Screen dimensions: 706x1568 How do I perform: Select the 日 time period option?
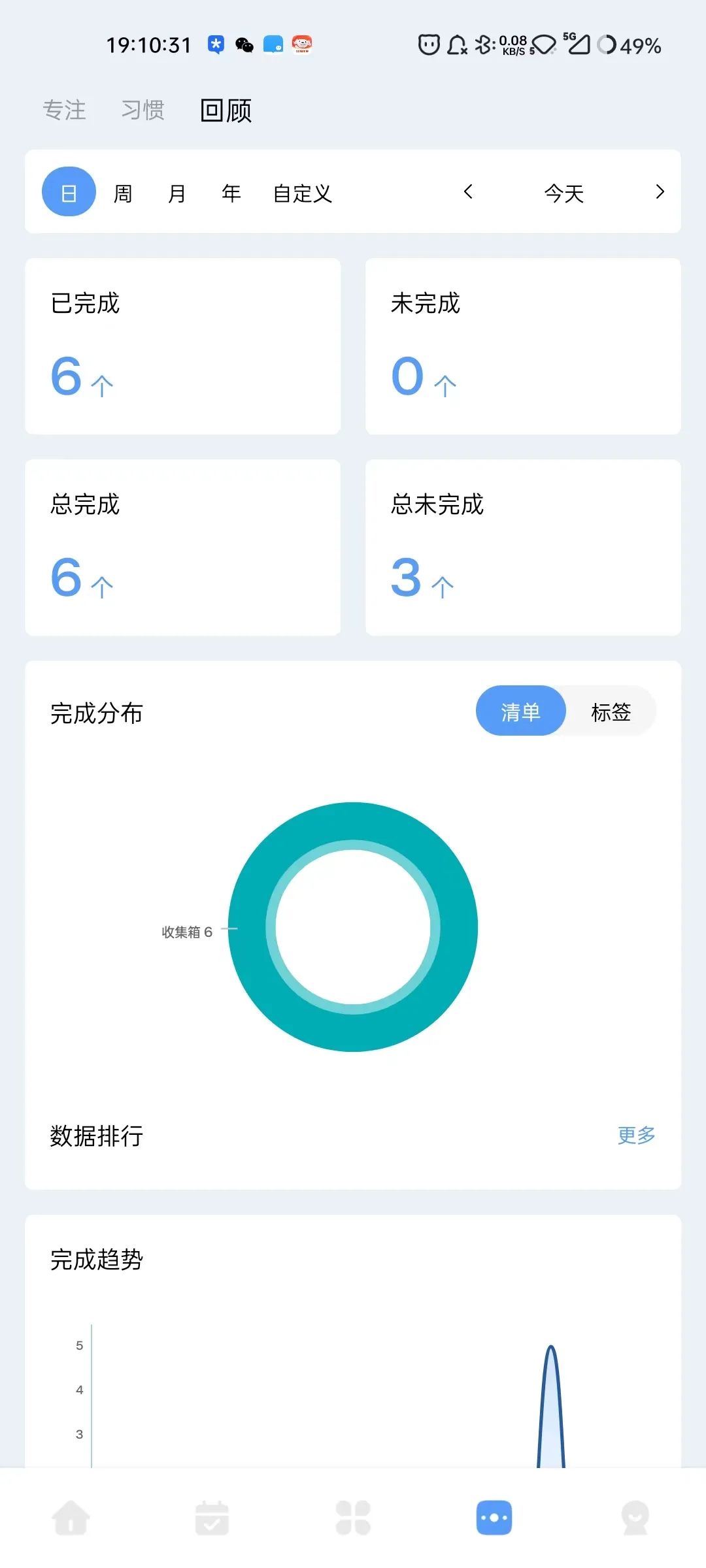click(x=68, y=191)
